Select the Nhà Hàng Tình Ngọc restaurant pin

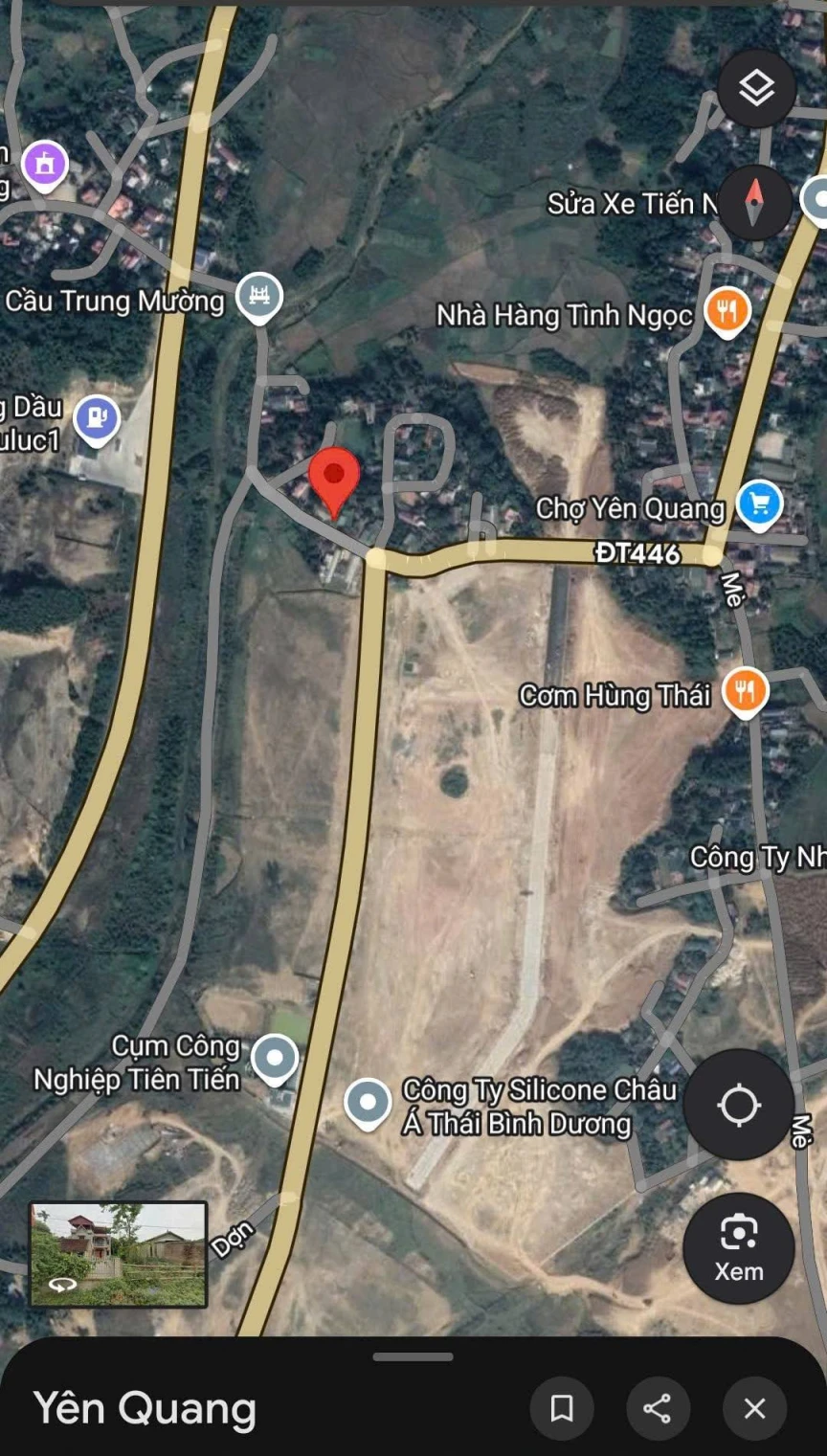(727, 311)
